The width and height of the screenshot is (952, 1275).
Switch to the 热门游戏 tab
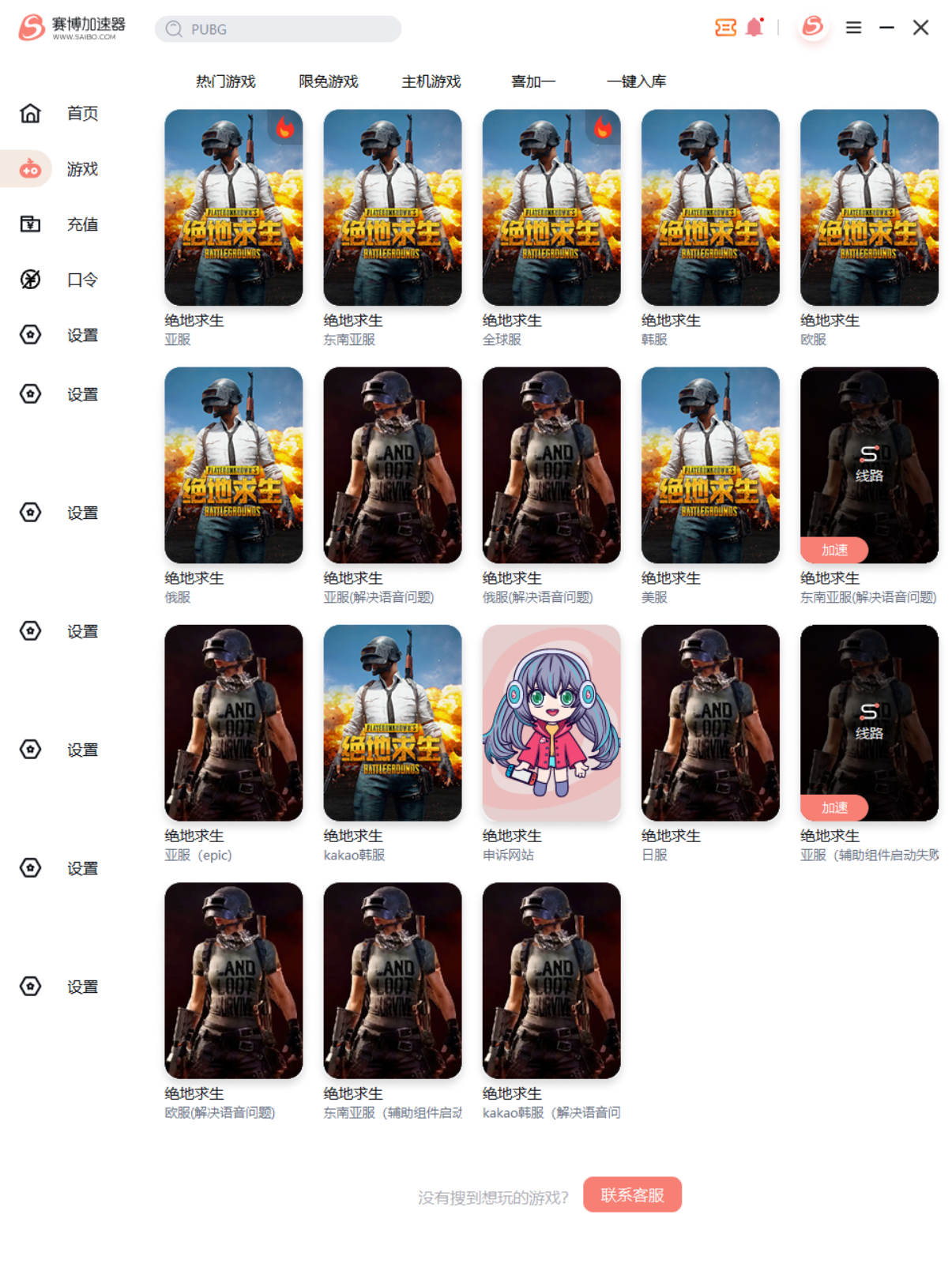click(x=225, y=81)
